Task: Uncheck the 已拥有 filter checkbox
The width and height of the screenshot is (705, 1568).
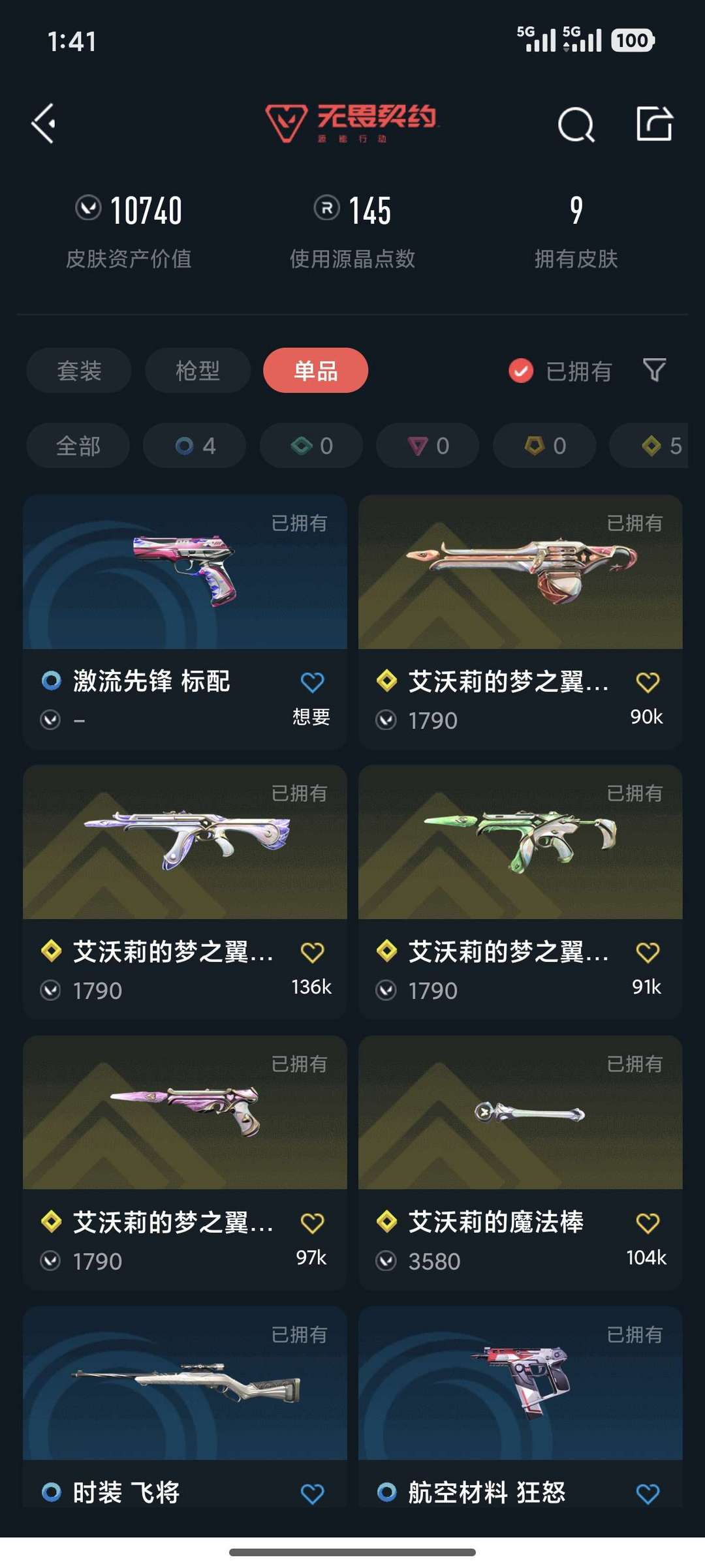Action: click(521, 371)
